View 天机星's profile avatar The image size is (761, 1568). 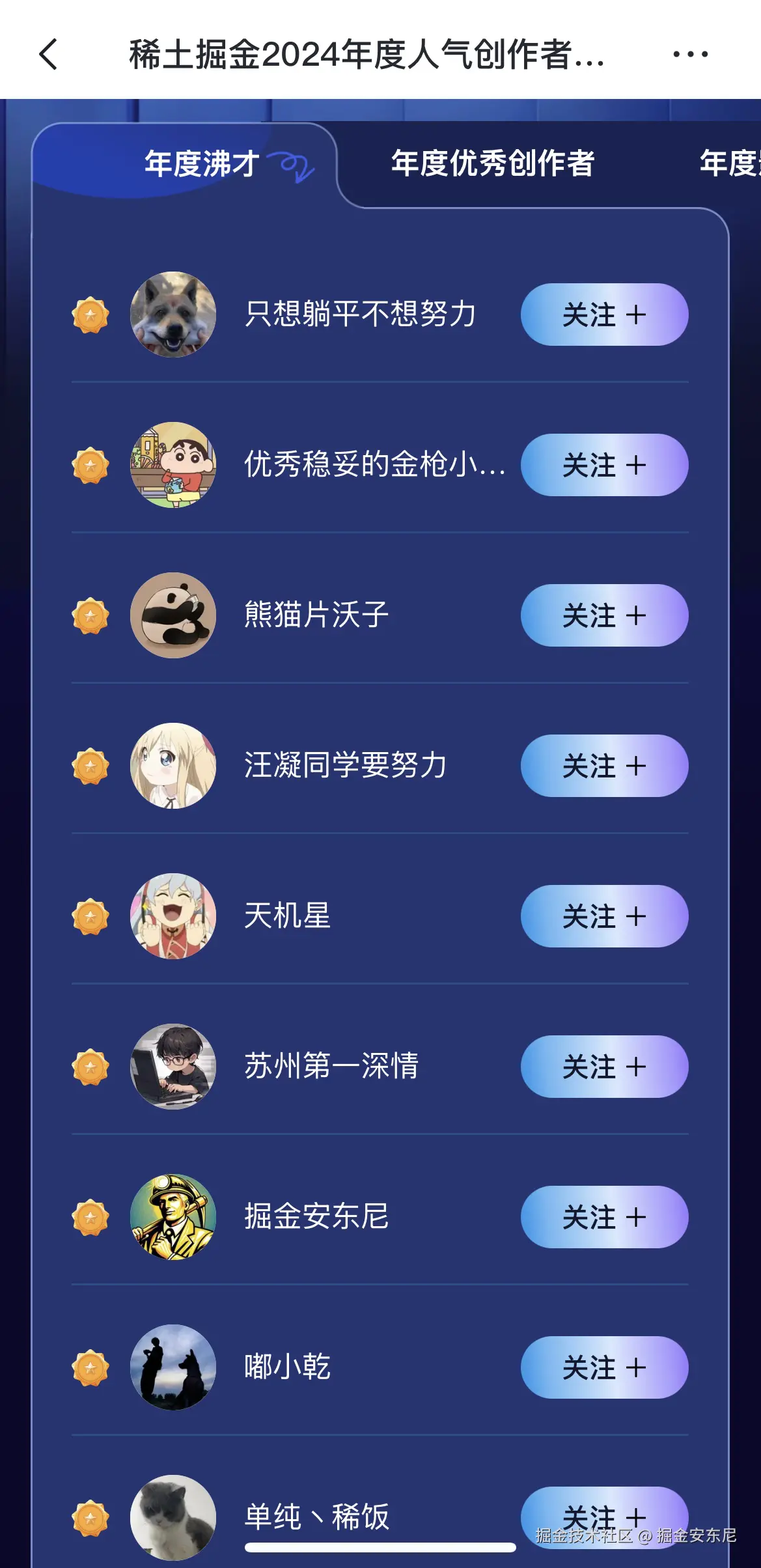[x=173, y=917]
